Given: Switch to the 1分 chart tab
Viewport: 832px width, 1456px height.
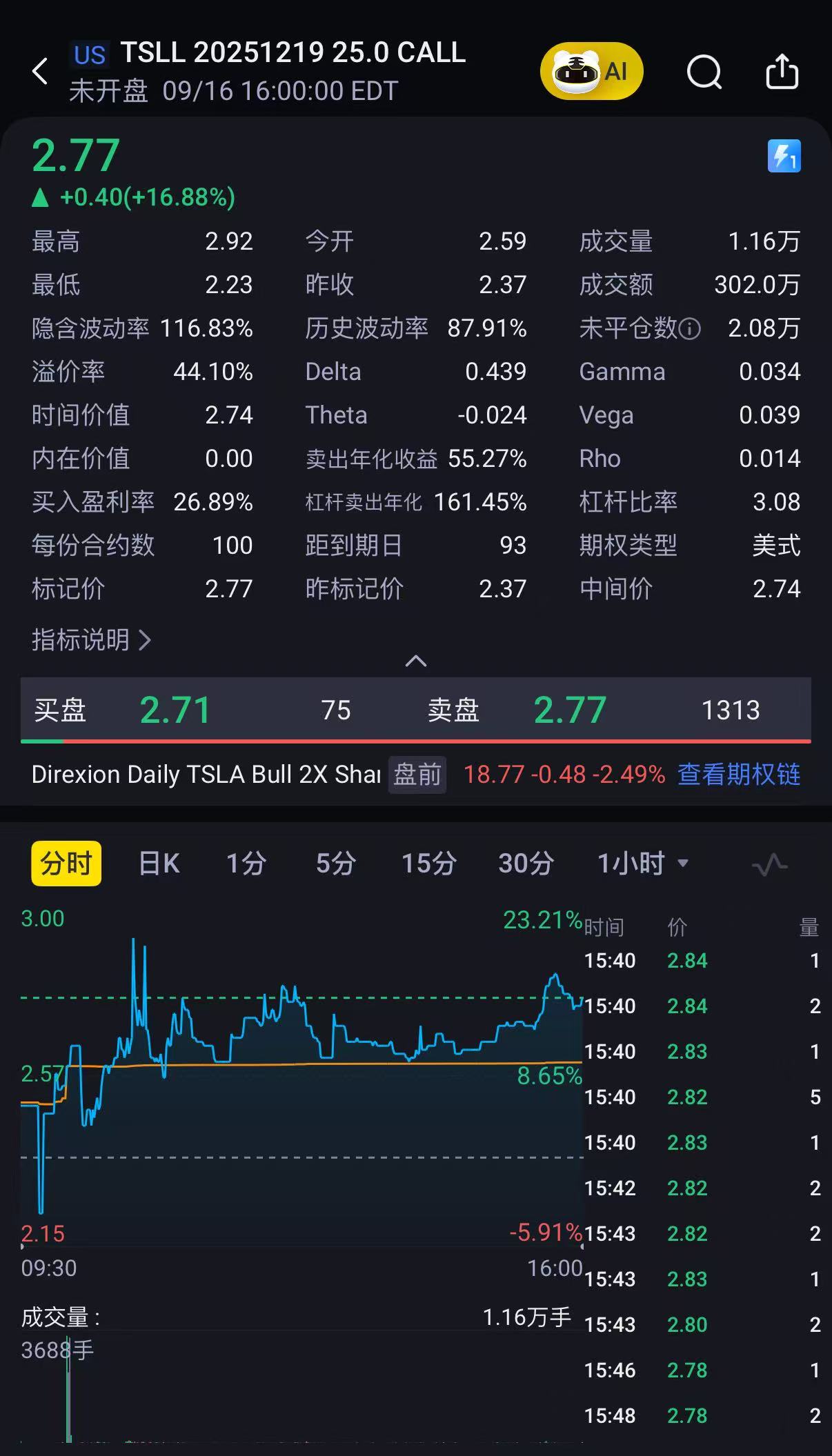Looking at the screenshot, I should tap(246, 863).
